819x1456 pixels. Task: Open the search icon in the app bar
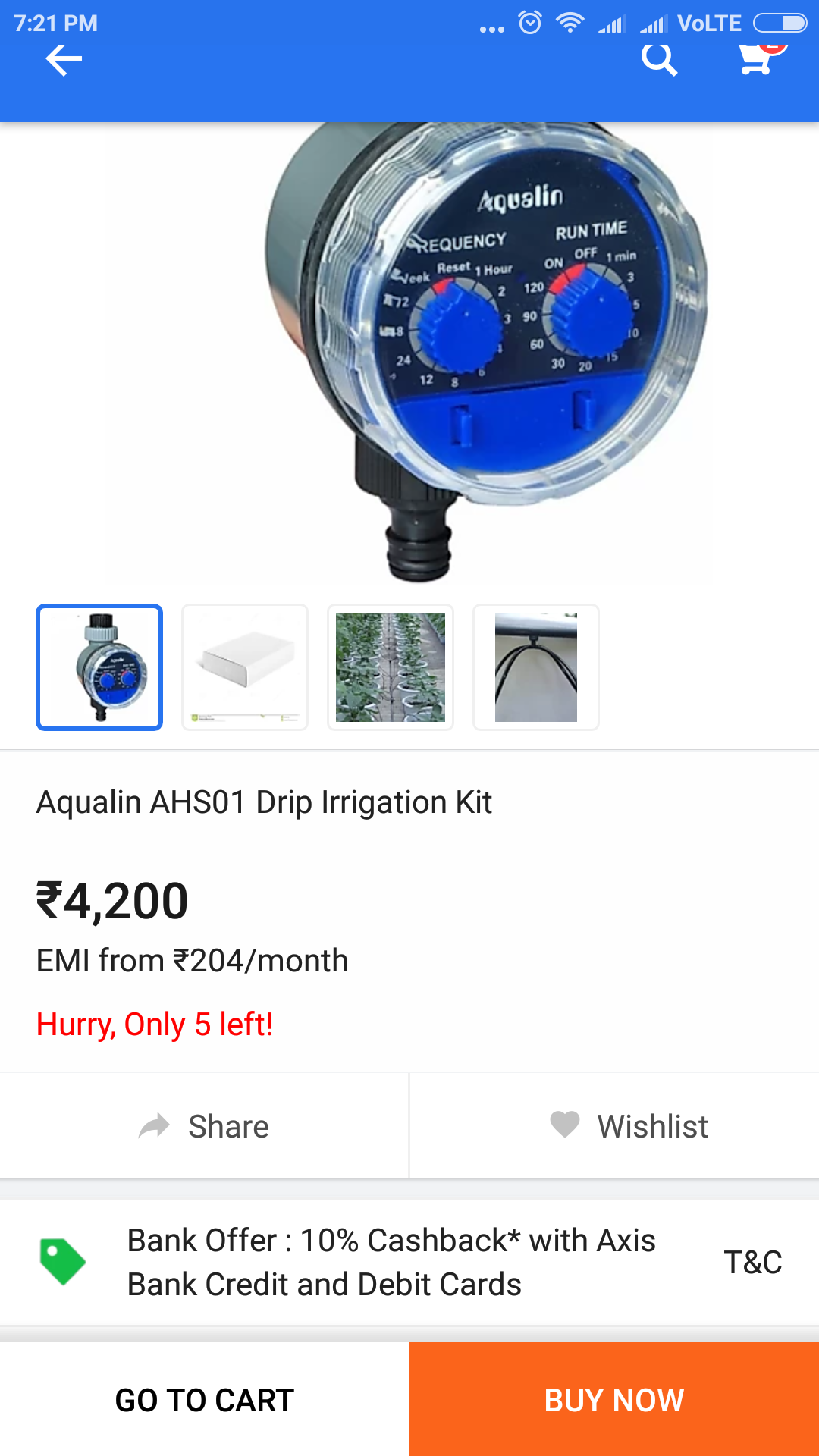pyautogui.click(x=658, y=59)
